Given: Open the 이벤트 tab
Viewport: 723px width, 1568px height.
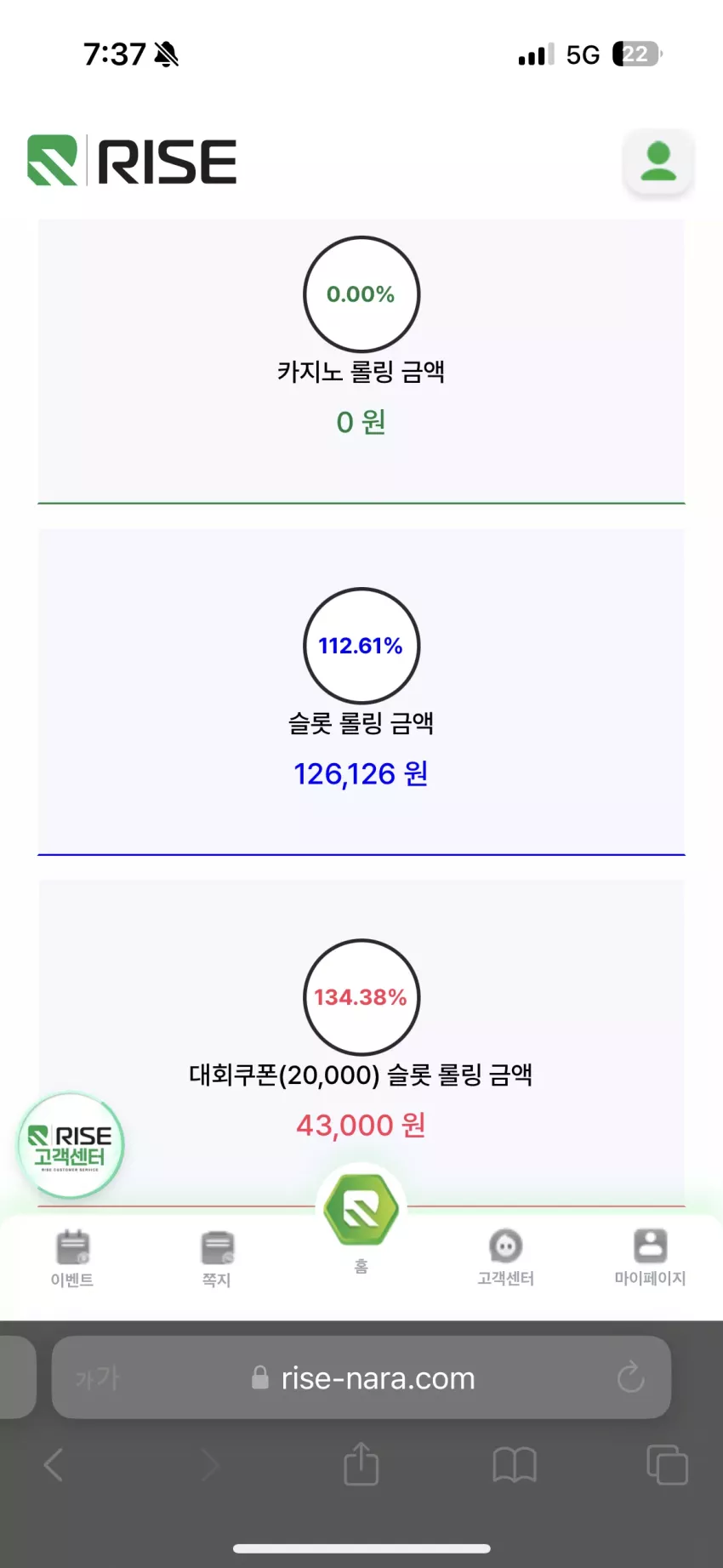Looking at the screenshot, I should pos(72,1259).
